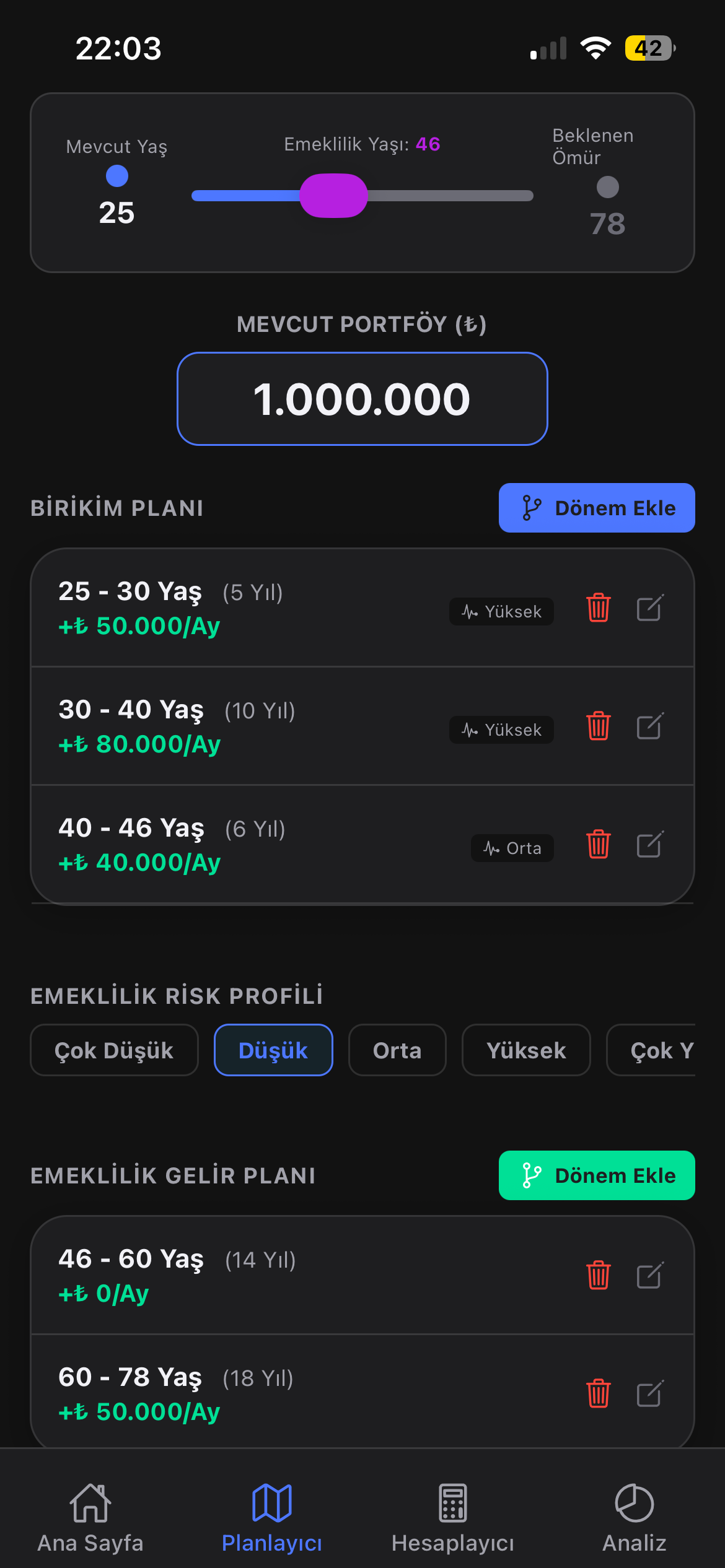The image size is (725, 1568).
Task: Open risk selector on the 30 - 40 Yaş period
Action: click(501, 730)
